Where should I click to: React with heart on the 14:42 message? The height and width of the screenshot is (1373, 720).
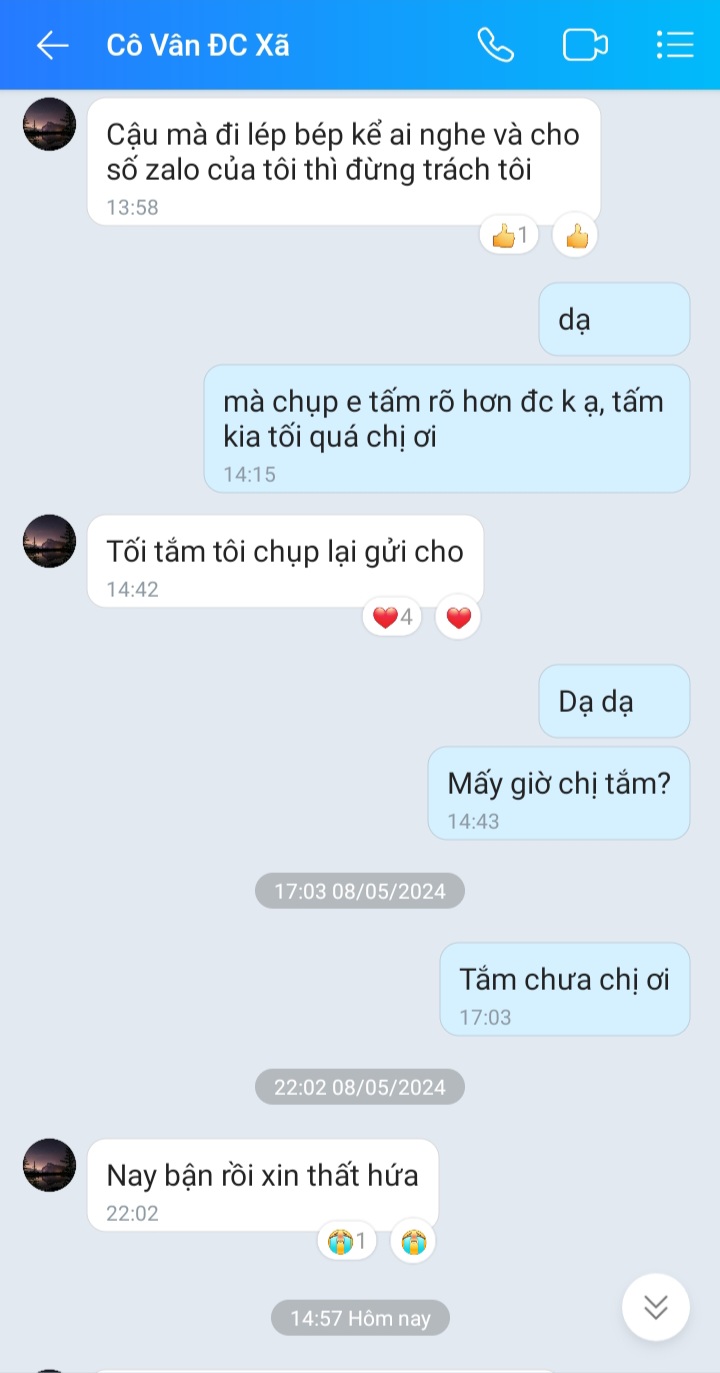pos(458,618)
